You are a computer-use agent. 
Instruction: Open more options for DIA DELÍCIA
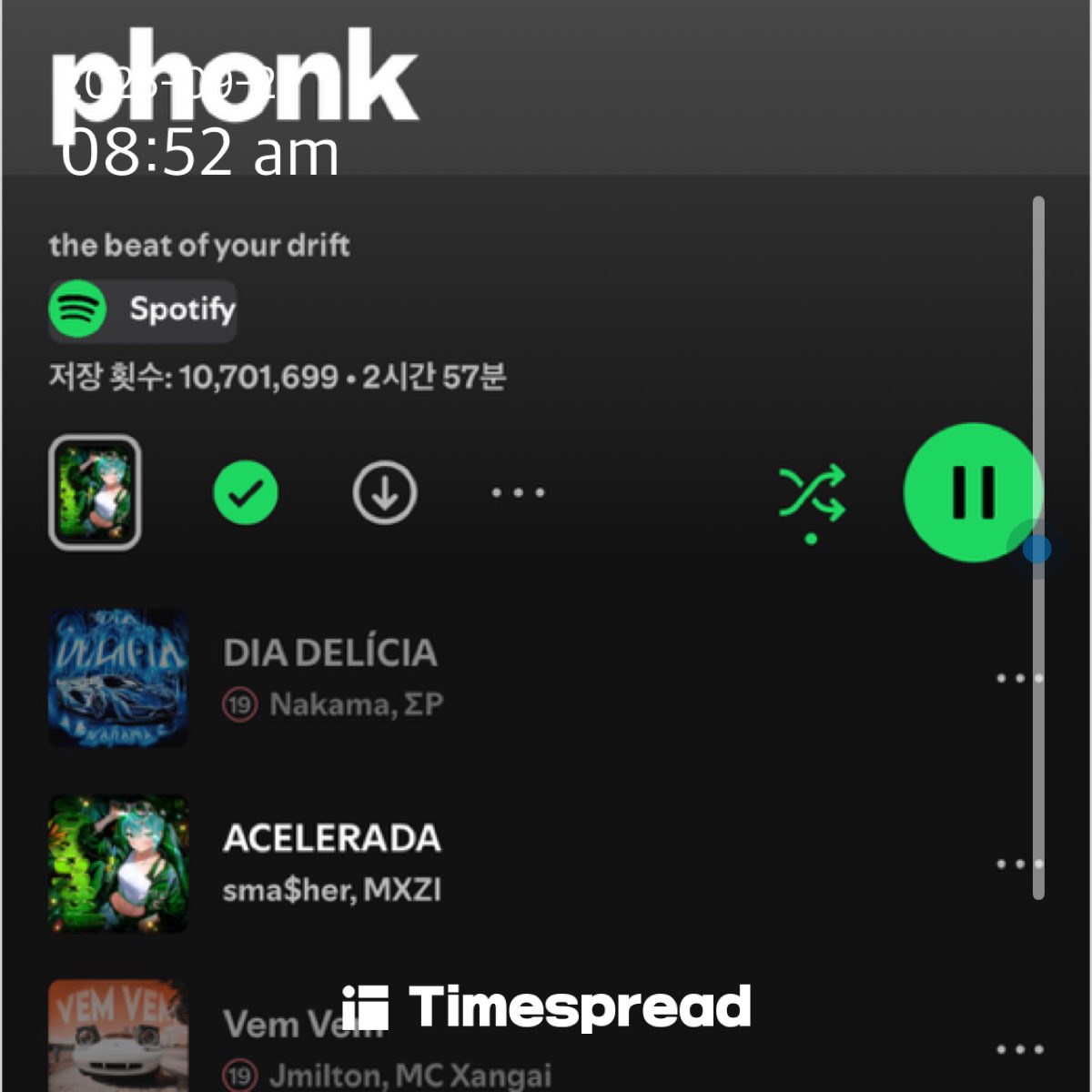click(1017, 678)
